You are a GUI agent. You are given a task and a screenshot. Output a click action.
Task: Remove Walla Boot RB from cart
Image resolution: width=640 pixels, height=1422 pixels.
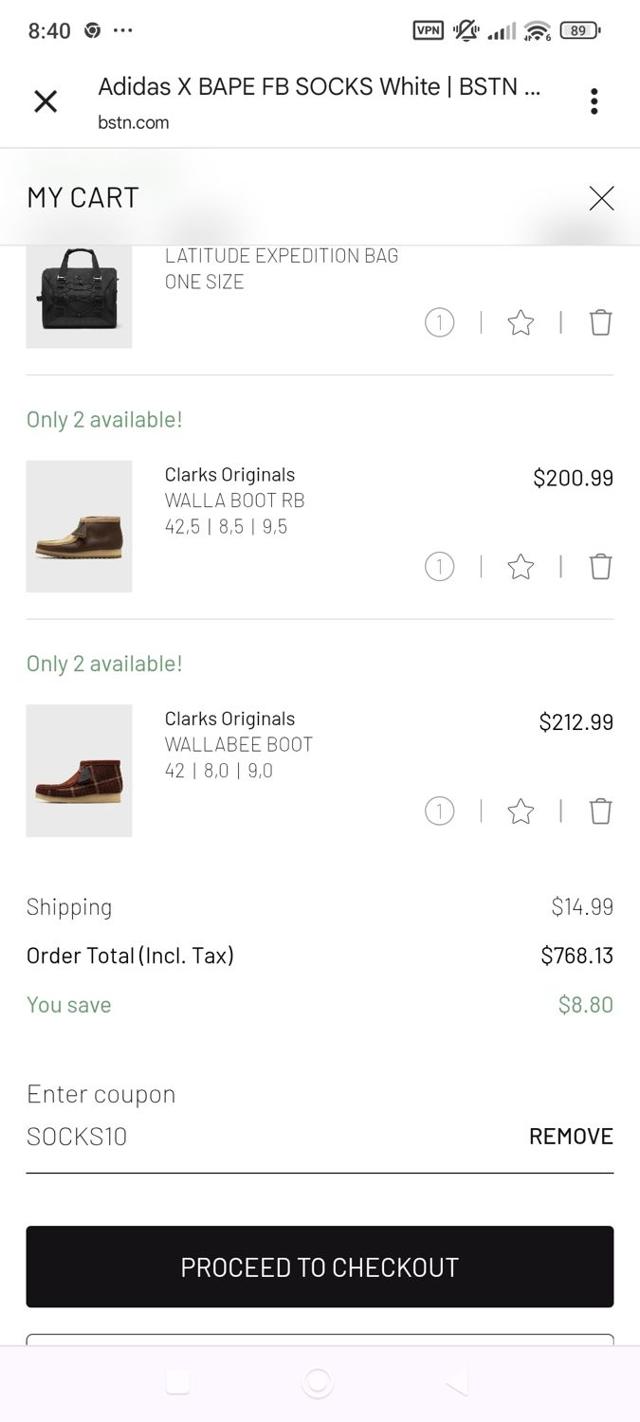tap(600, 567)
